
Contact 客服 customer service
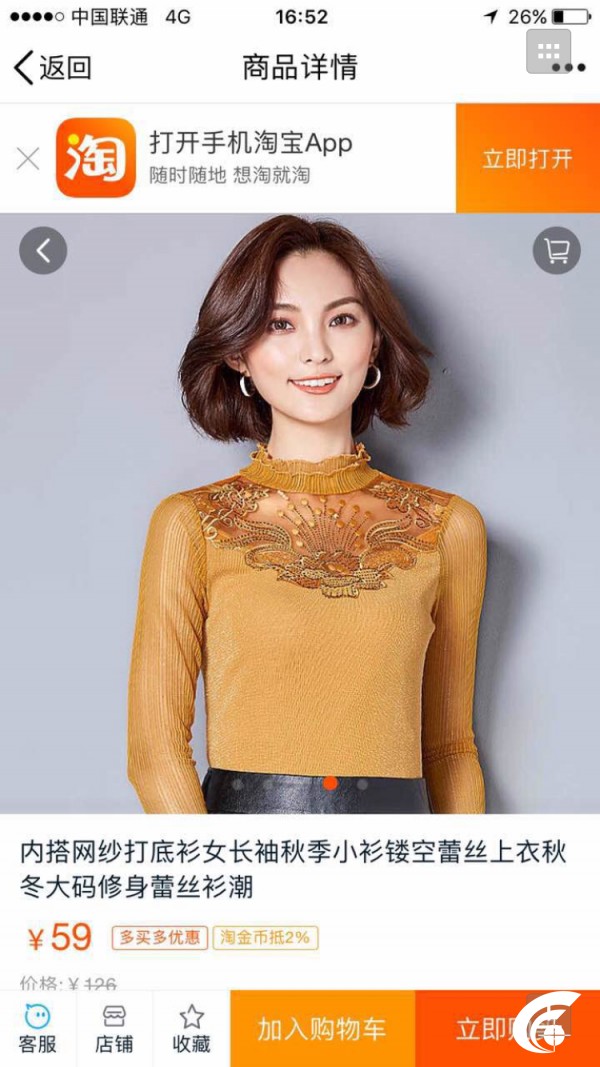point(37,1028)
